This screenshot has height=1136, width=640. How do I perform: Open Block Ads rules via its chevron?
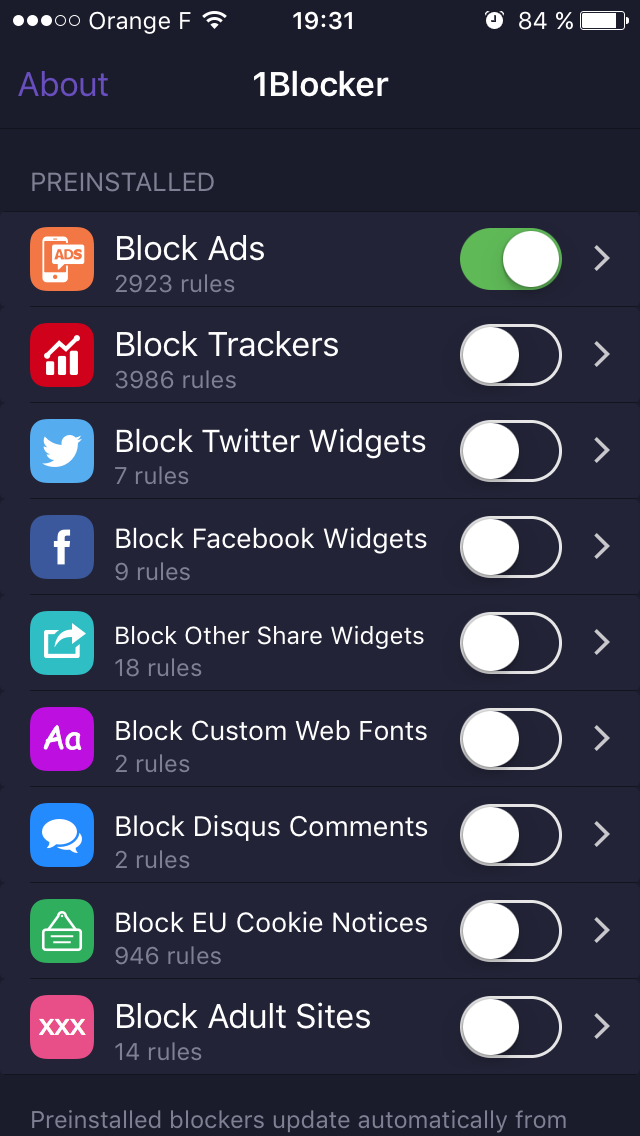[602, 259]
